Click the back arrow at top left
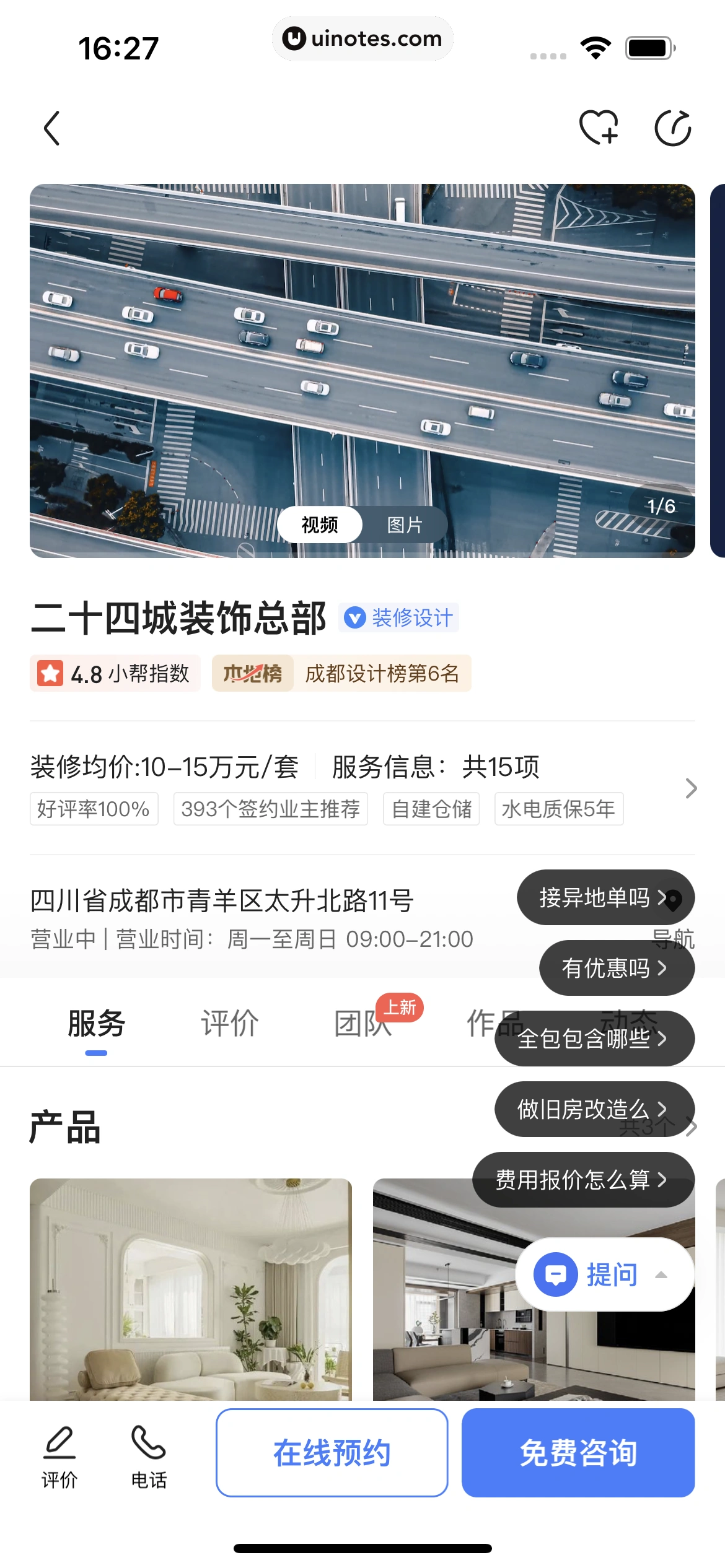This screenshot has width=725, height=1568. click(x=52, y=129)
